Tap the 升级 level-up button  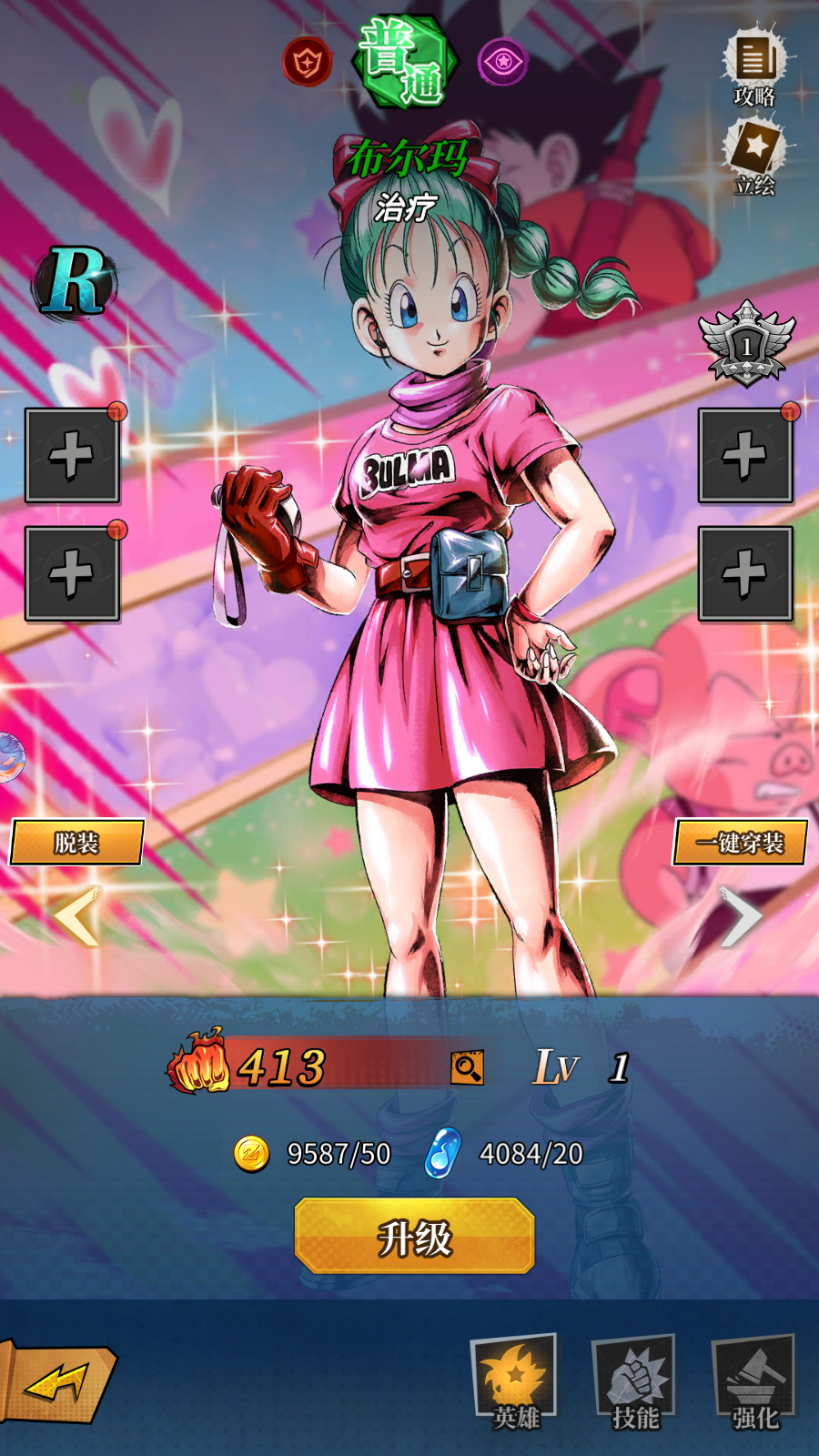[414, 1236]
